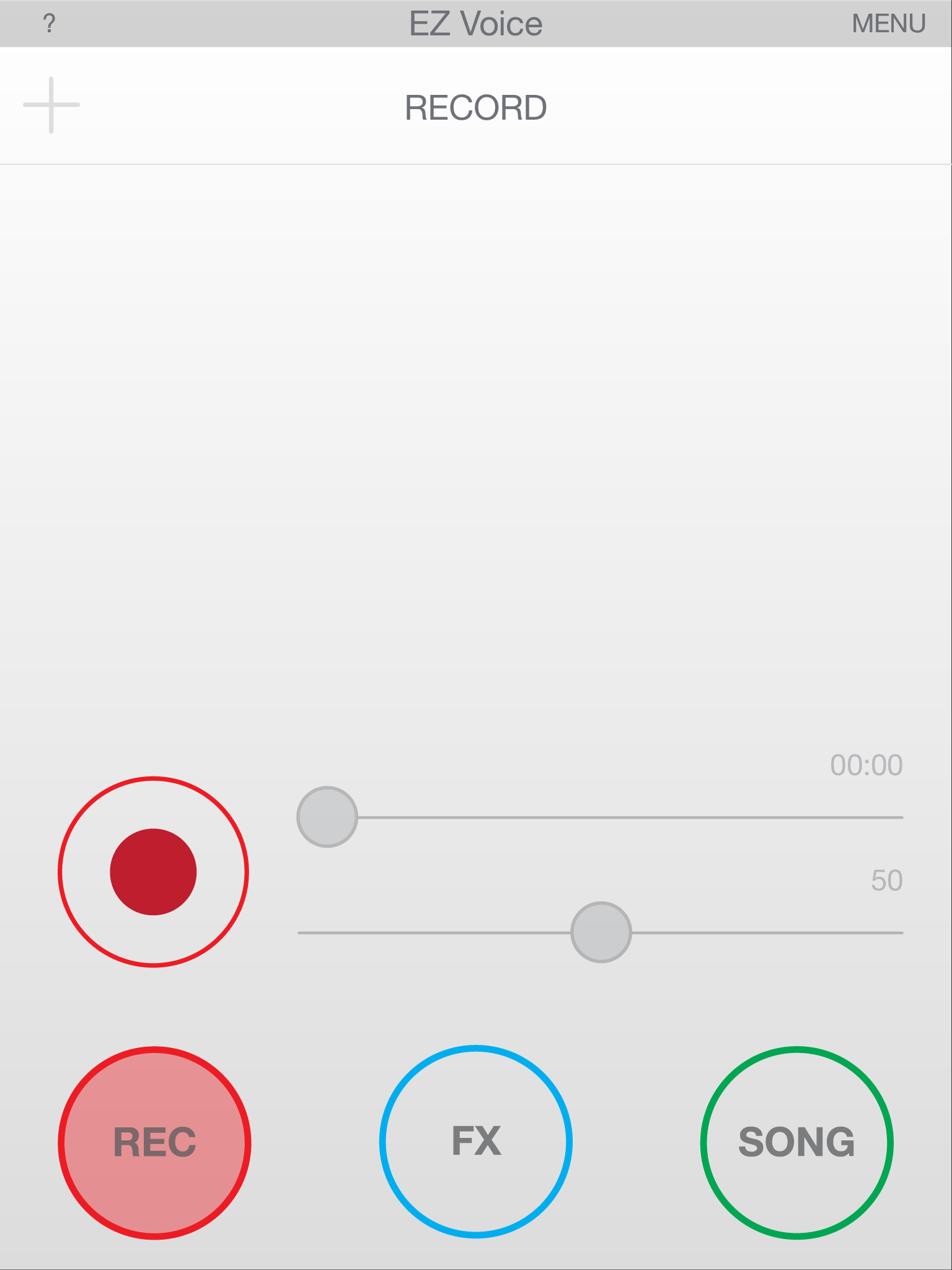Tap the playback position slider handle
Viewport: 952px width, 1270px height.
[x=327, y=817]
